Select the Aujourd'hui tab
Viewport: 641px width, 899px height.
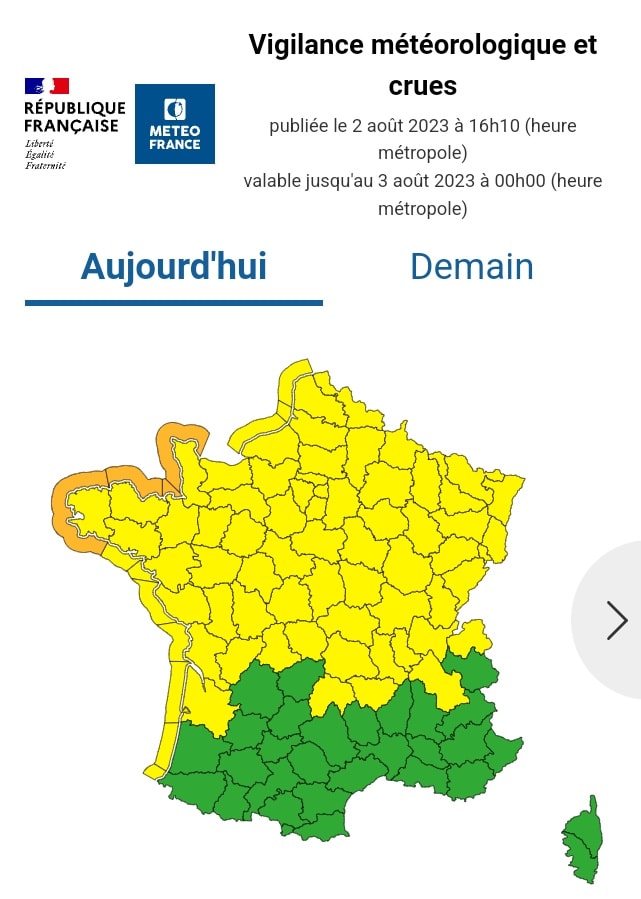[x=174, y=268]
